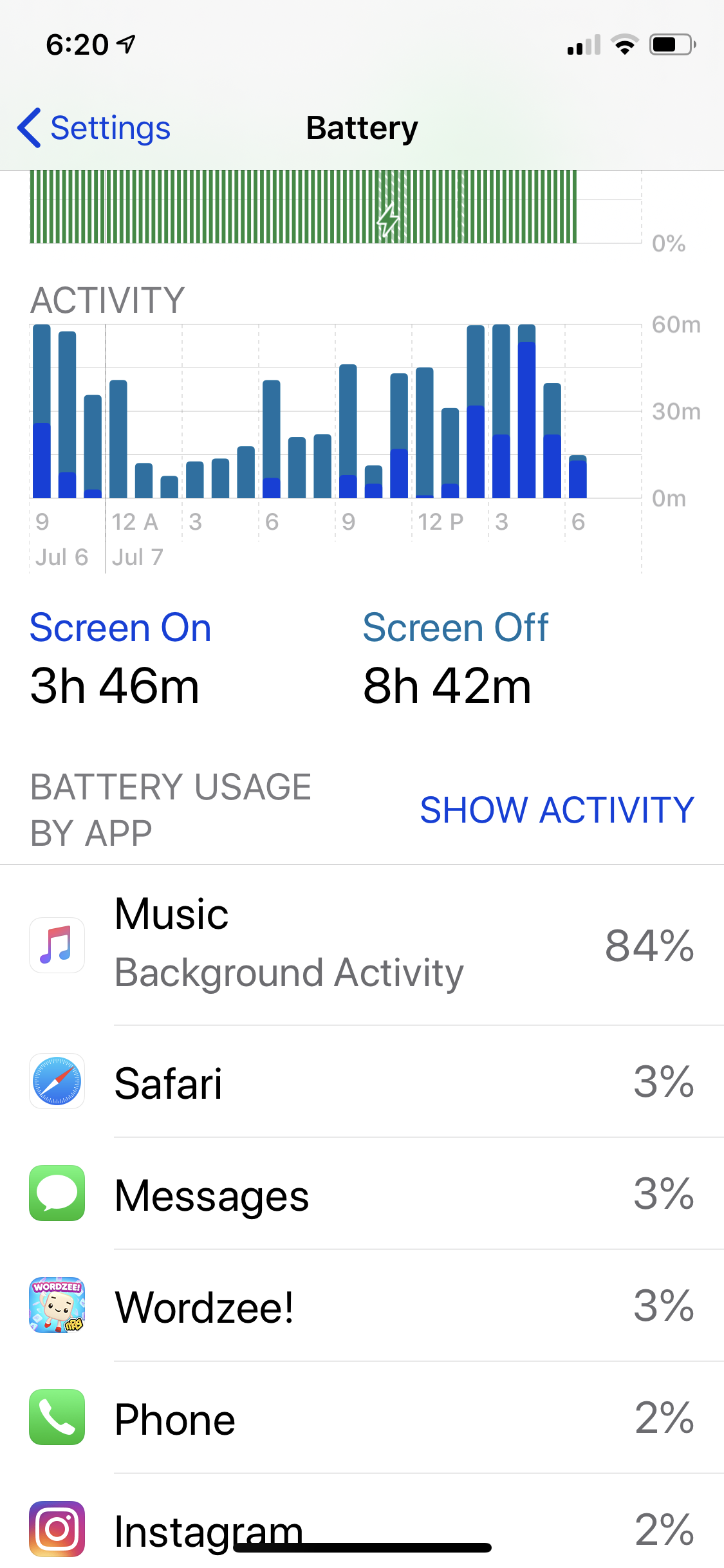Select the Instagram battery usage row

362,1529
